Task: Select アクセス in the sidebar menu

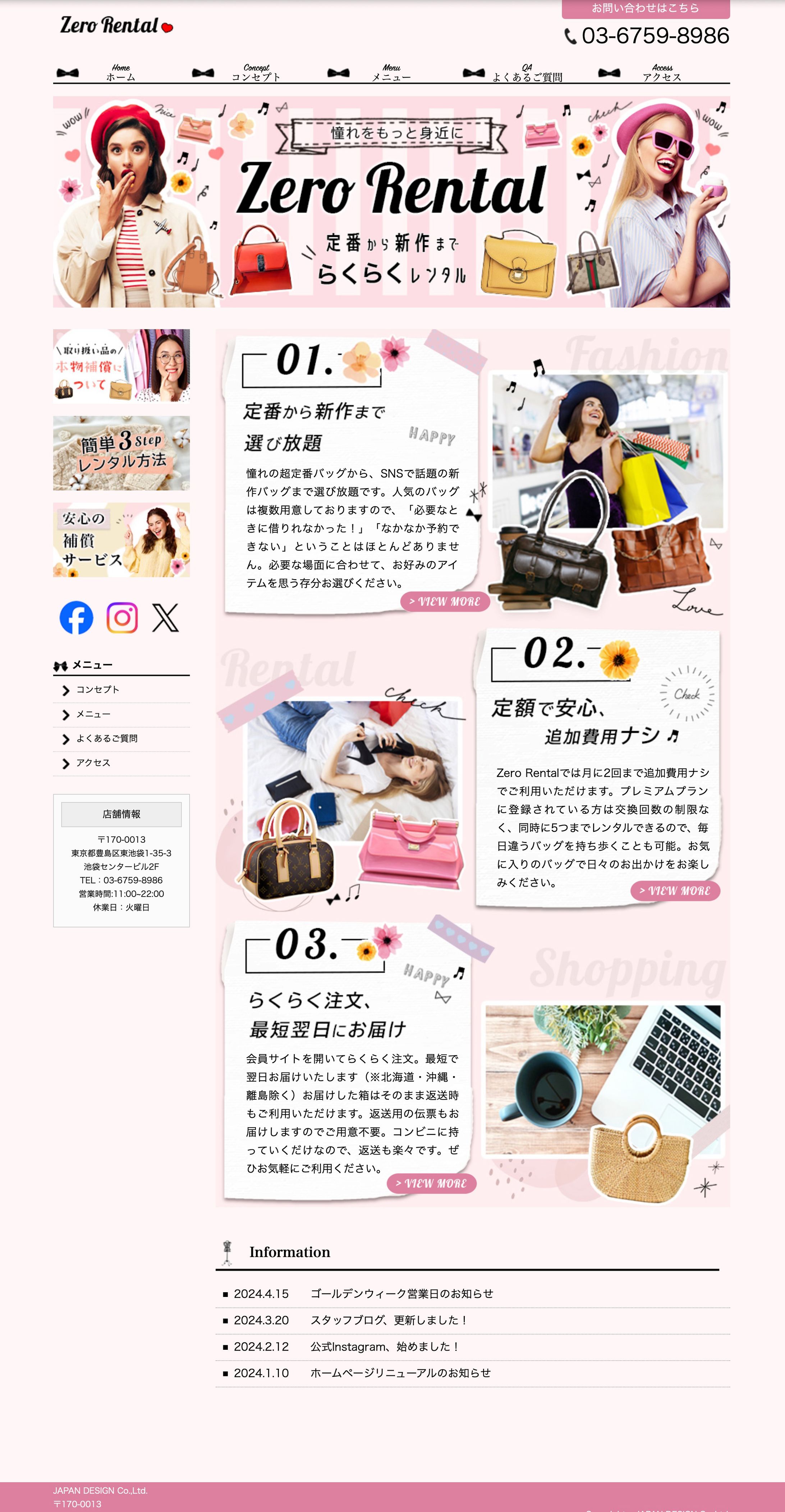Action: 93,762
